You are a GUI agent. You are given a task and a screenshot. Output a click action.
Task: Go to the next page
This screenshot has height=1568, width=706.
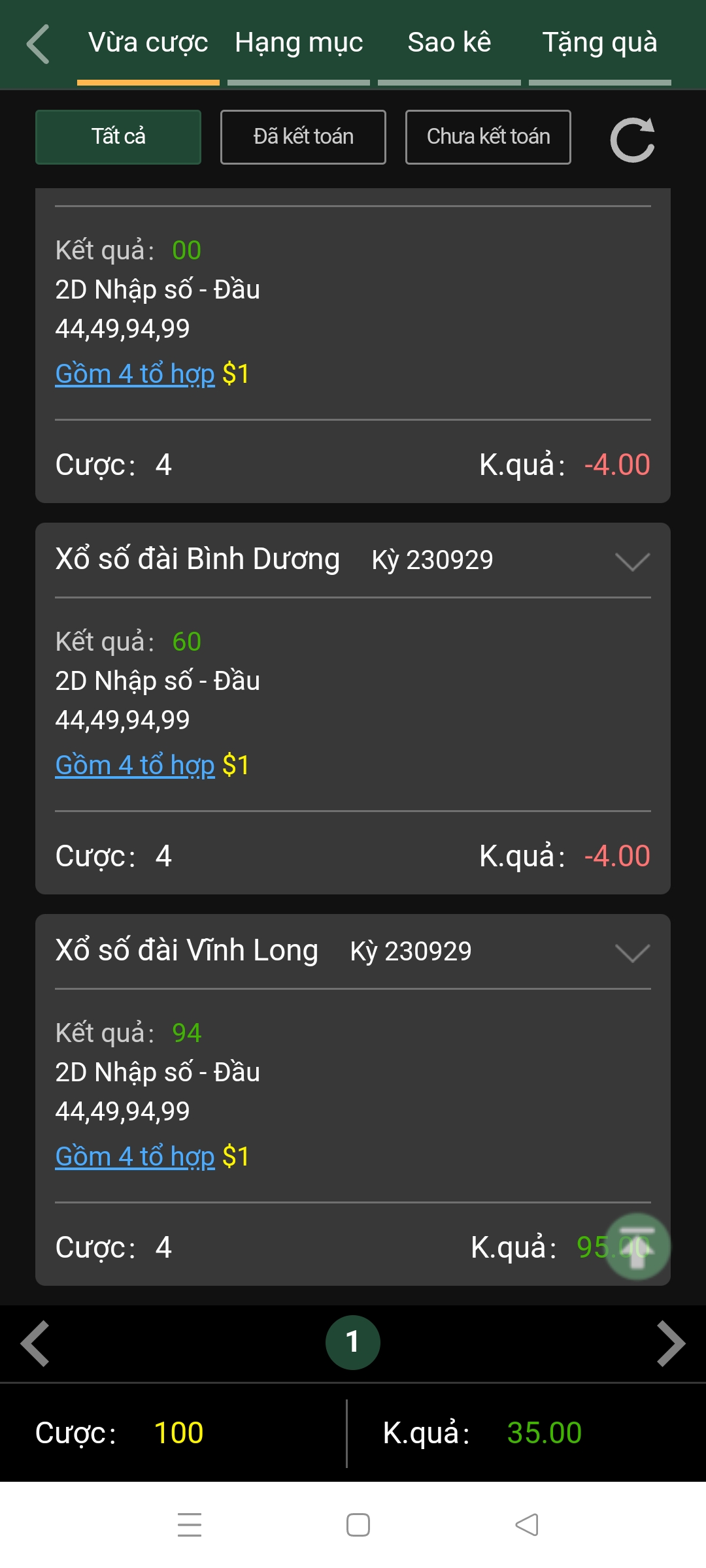(x=671, y=1343)
